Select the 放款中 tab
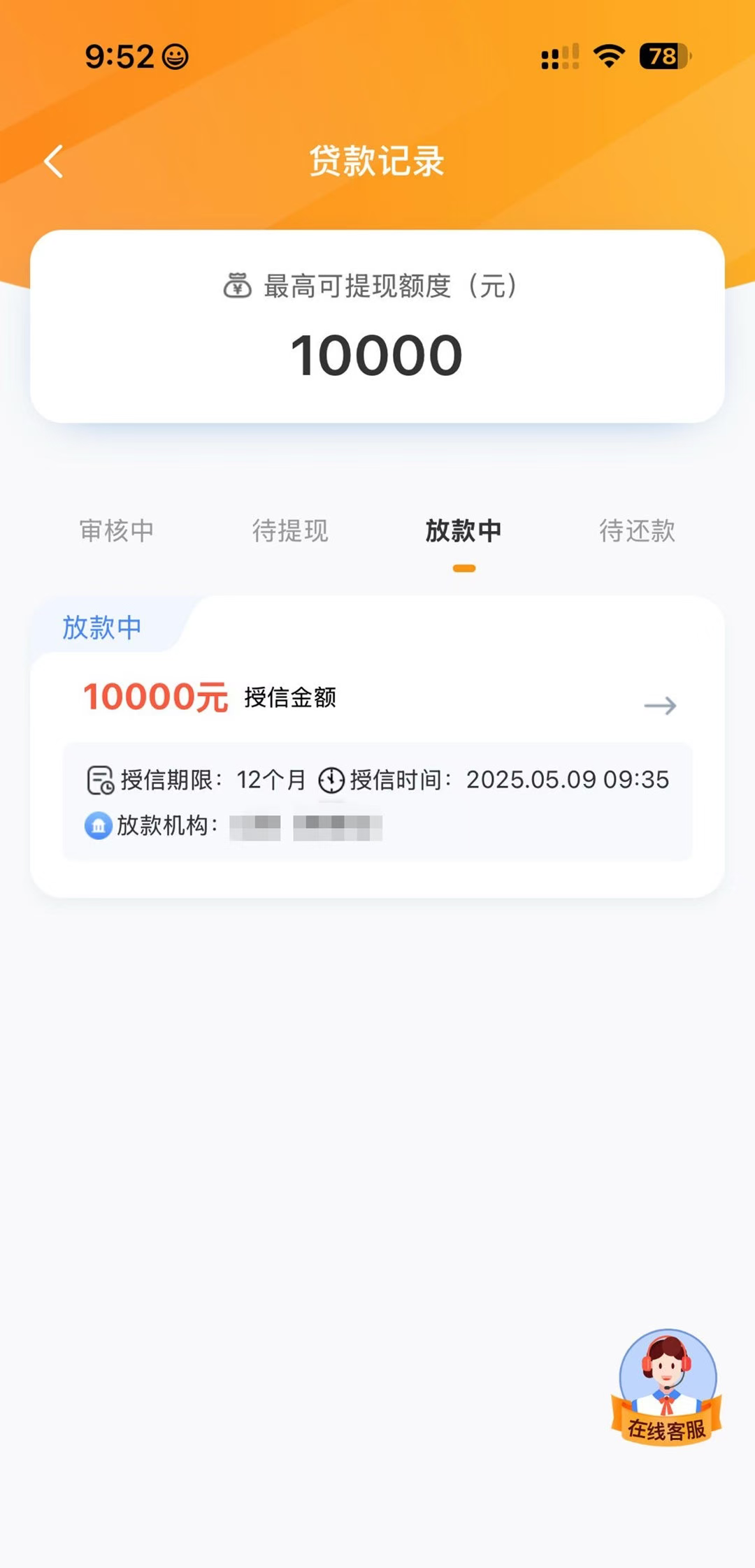 tap(463, 531)
